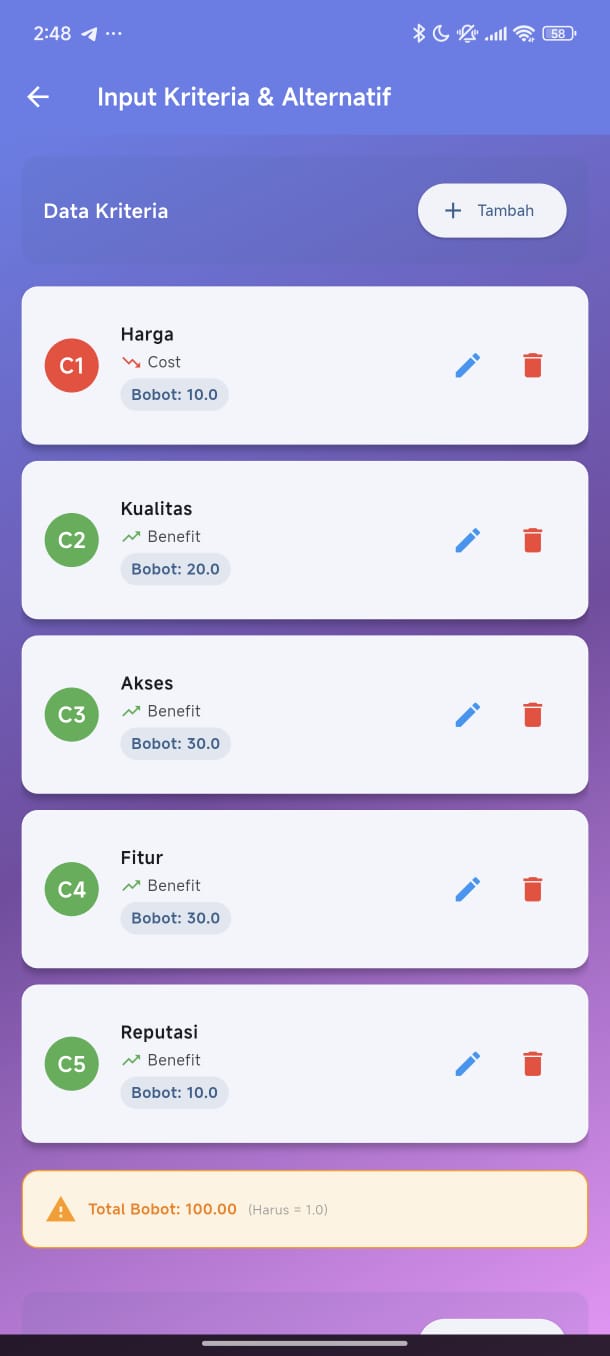Go back using the top arrow

coord(38,97)
